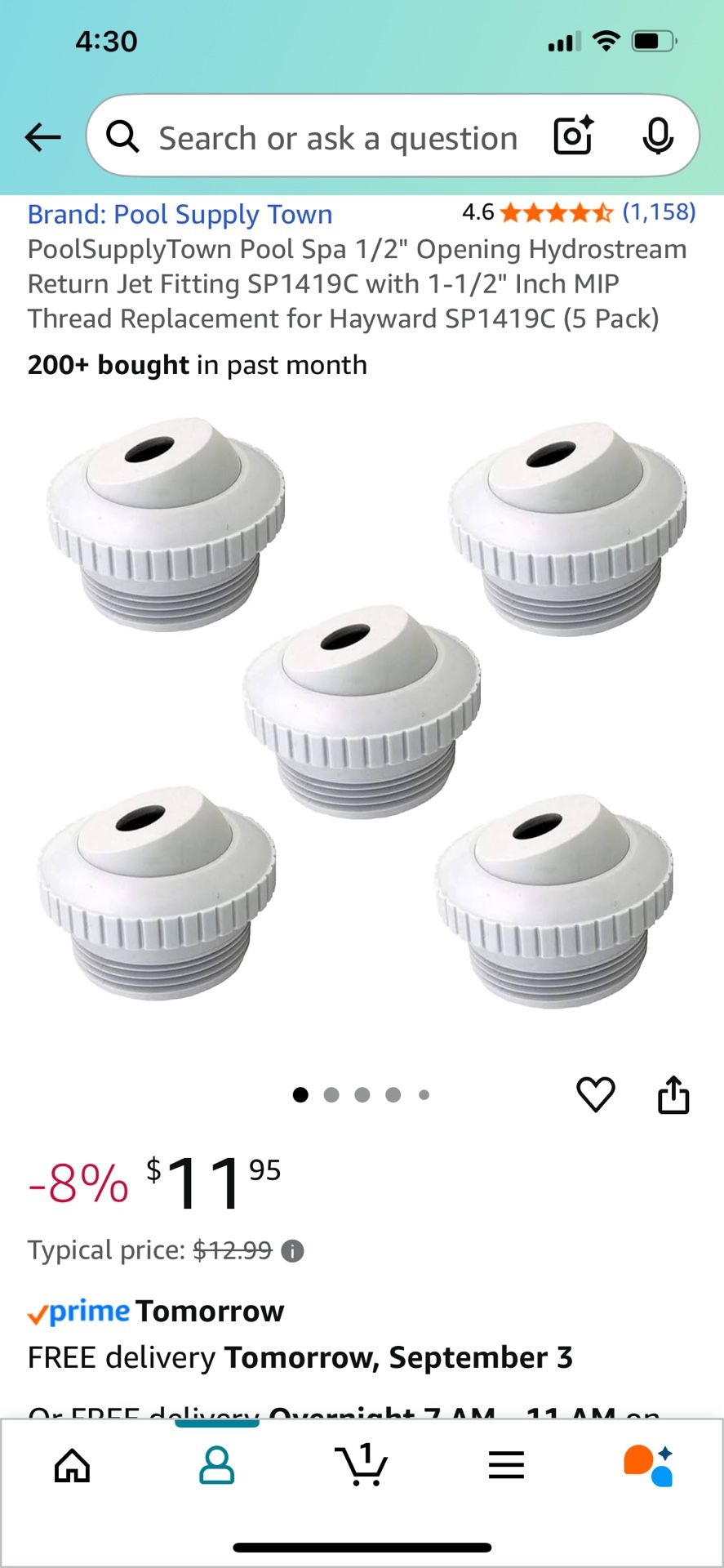The height and width of the screenshot is (1568, 724).
Task: Open camera lens search
Action: 573,136
